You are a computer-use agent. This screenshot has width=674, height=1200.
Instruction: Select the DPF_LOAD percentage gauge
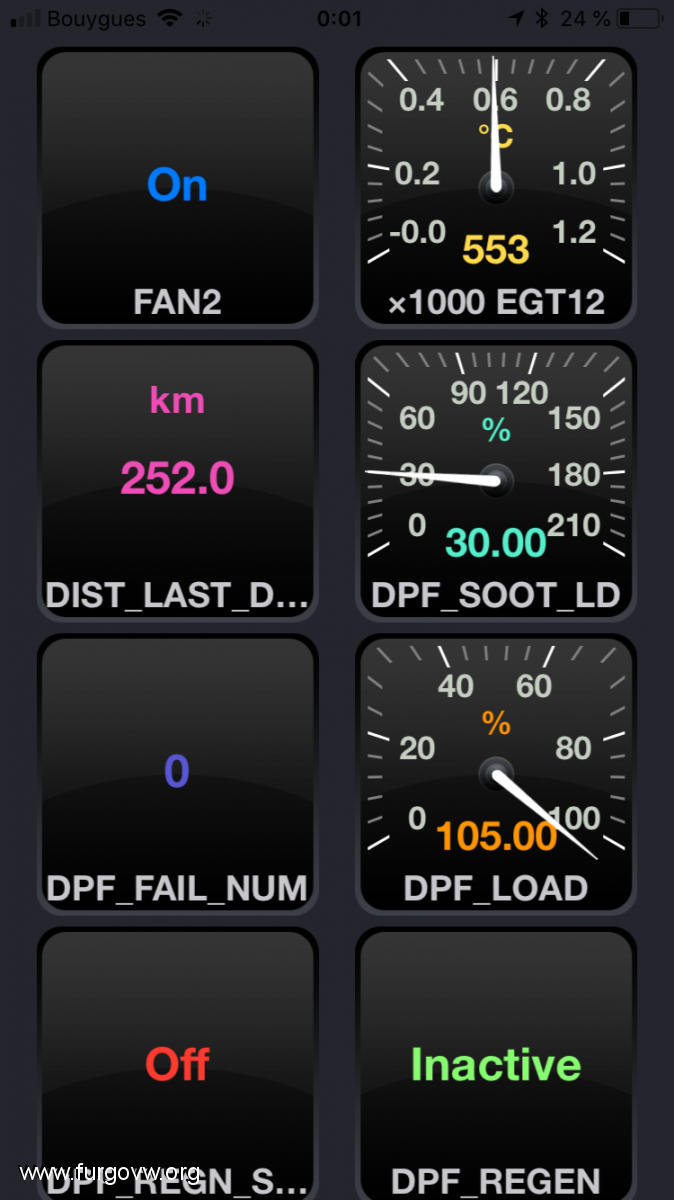[496, 773]
